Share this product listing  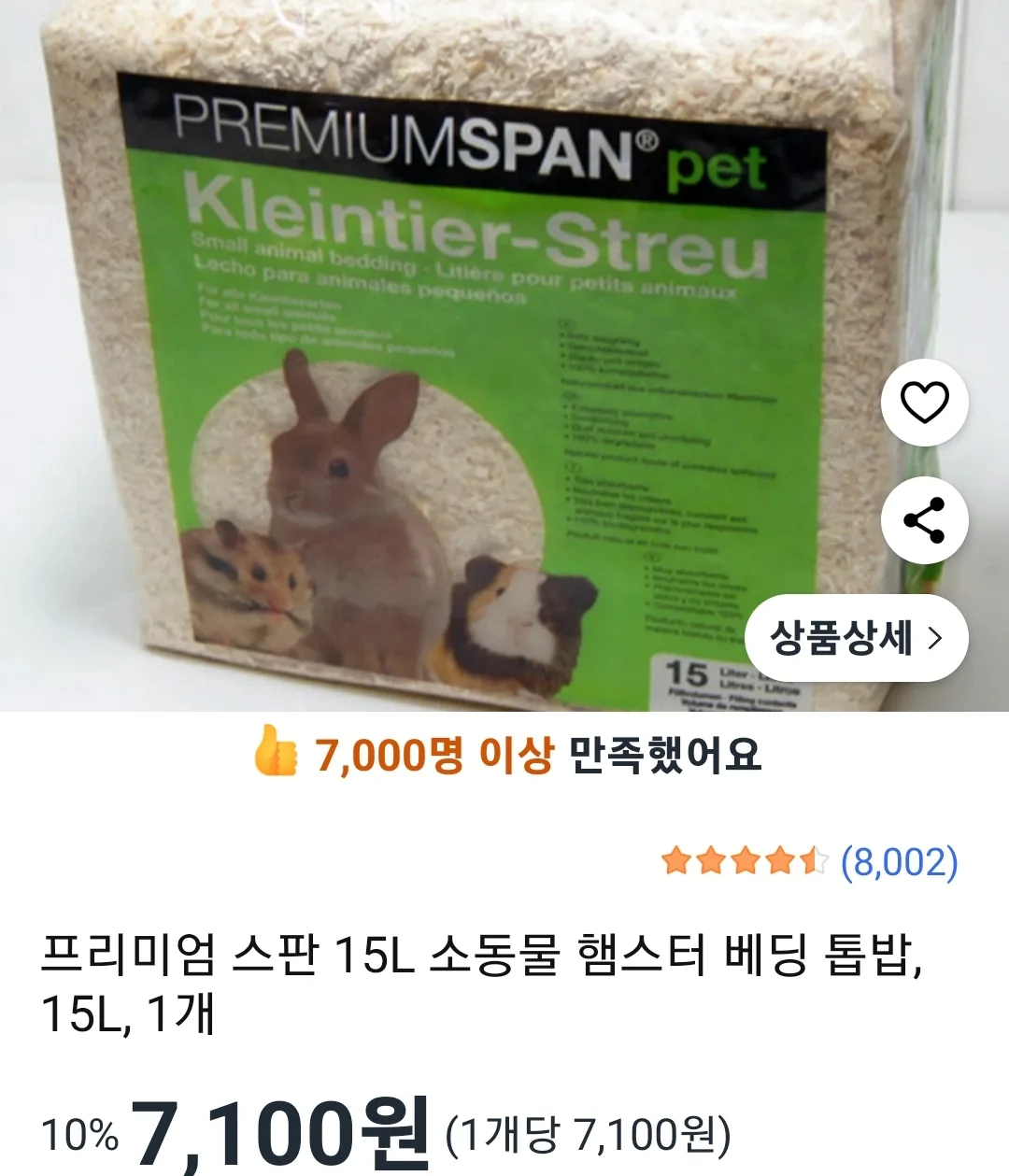pyautogui.click(x=924, y=521)
